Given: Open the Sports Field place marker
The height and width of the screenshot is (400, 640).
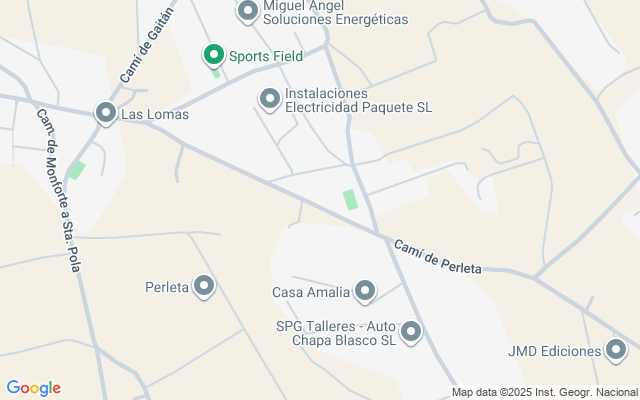Looking at the screenshot, I should [x=213, y=54].
